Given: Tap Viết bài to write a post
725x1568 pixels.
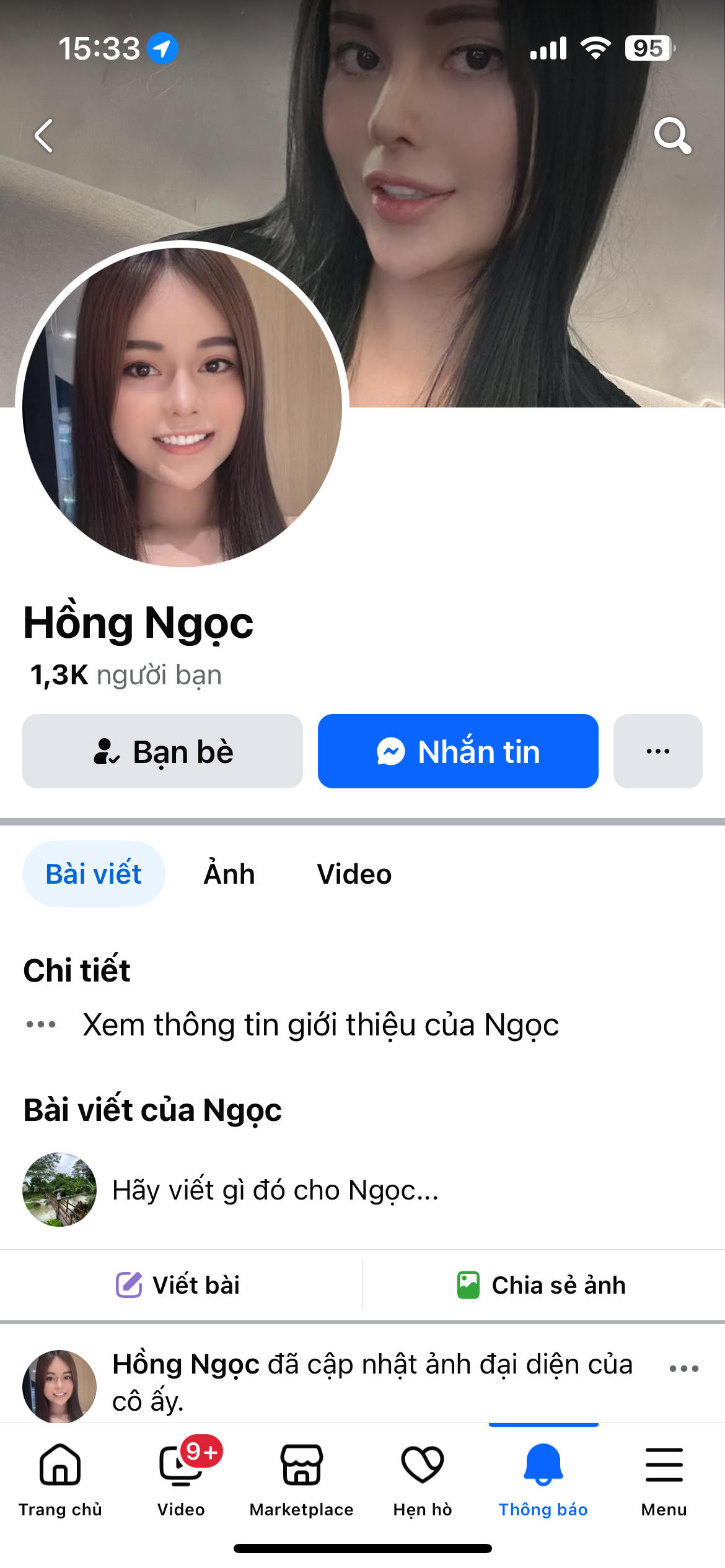Looking at the screenshot, I should click(x=178, y=1285).
